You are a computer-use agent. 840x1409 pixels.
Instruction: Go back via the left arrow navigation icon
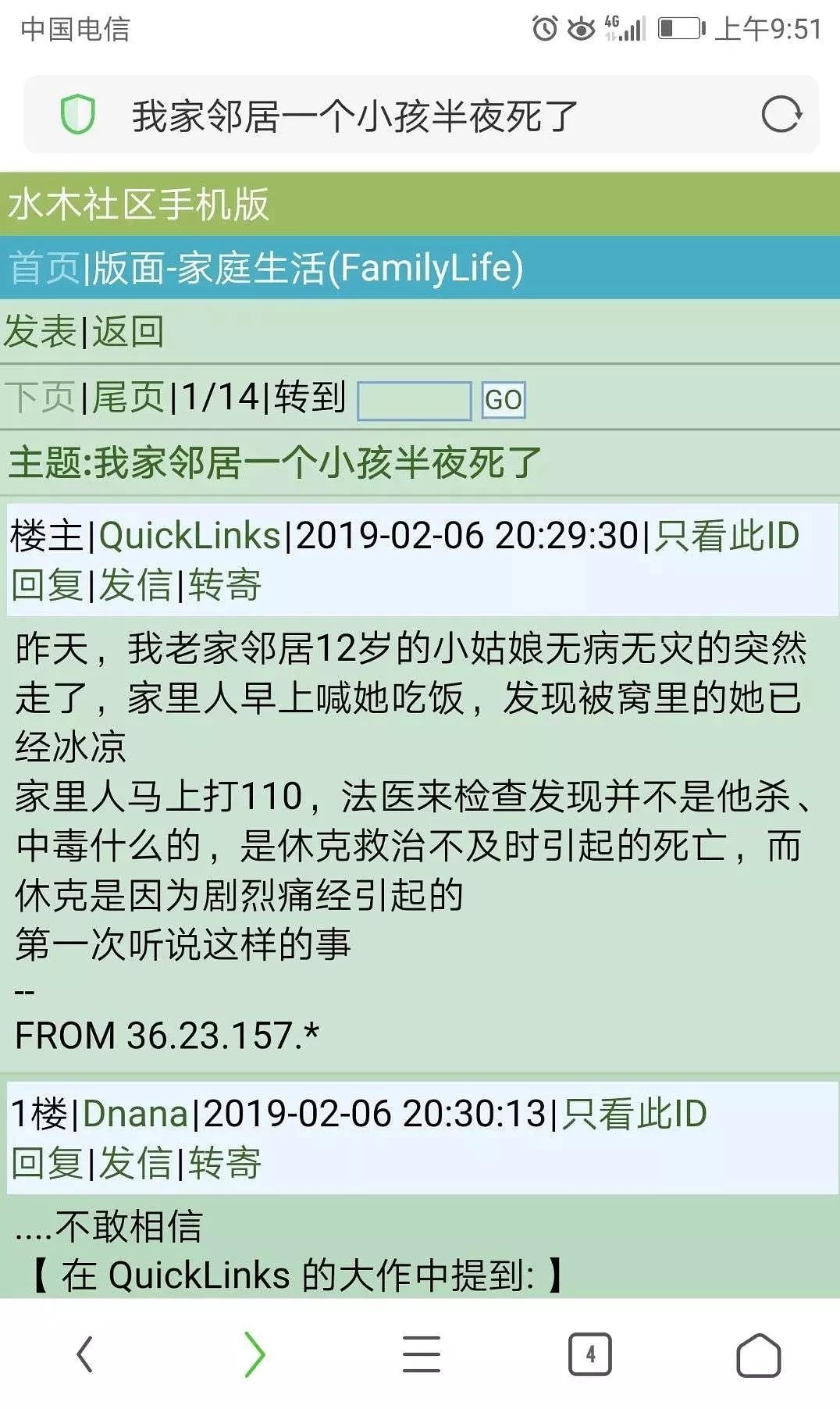pos(84,1356)
